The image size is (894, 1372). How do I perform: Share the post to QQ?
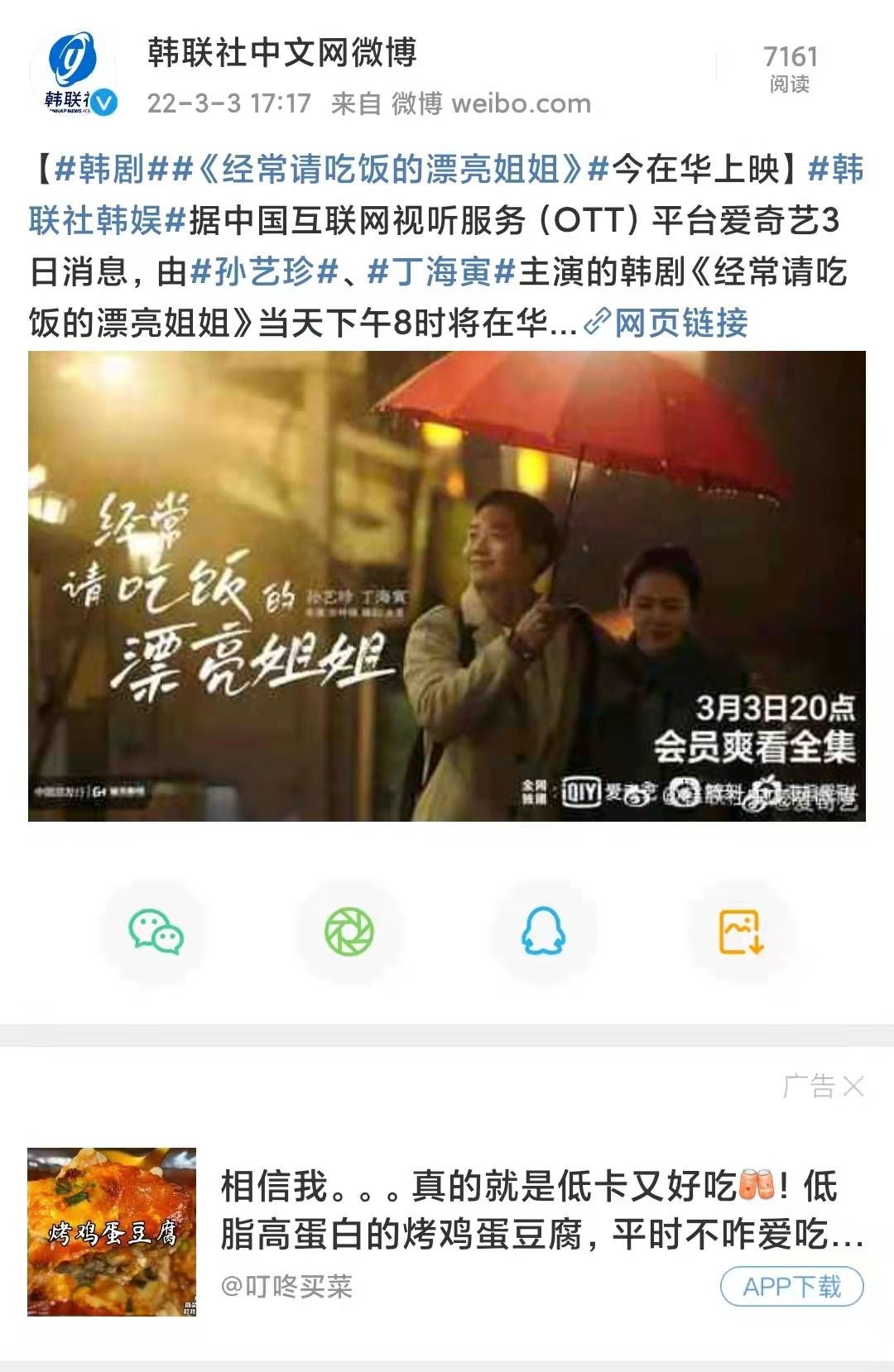[x=544, y=933]
